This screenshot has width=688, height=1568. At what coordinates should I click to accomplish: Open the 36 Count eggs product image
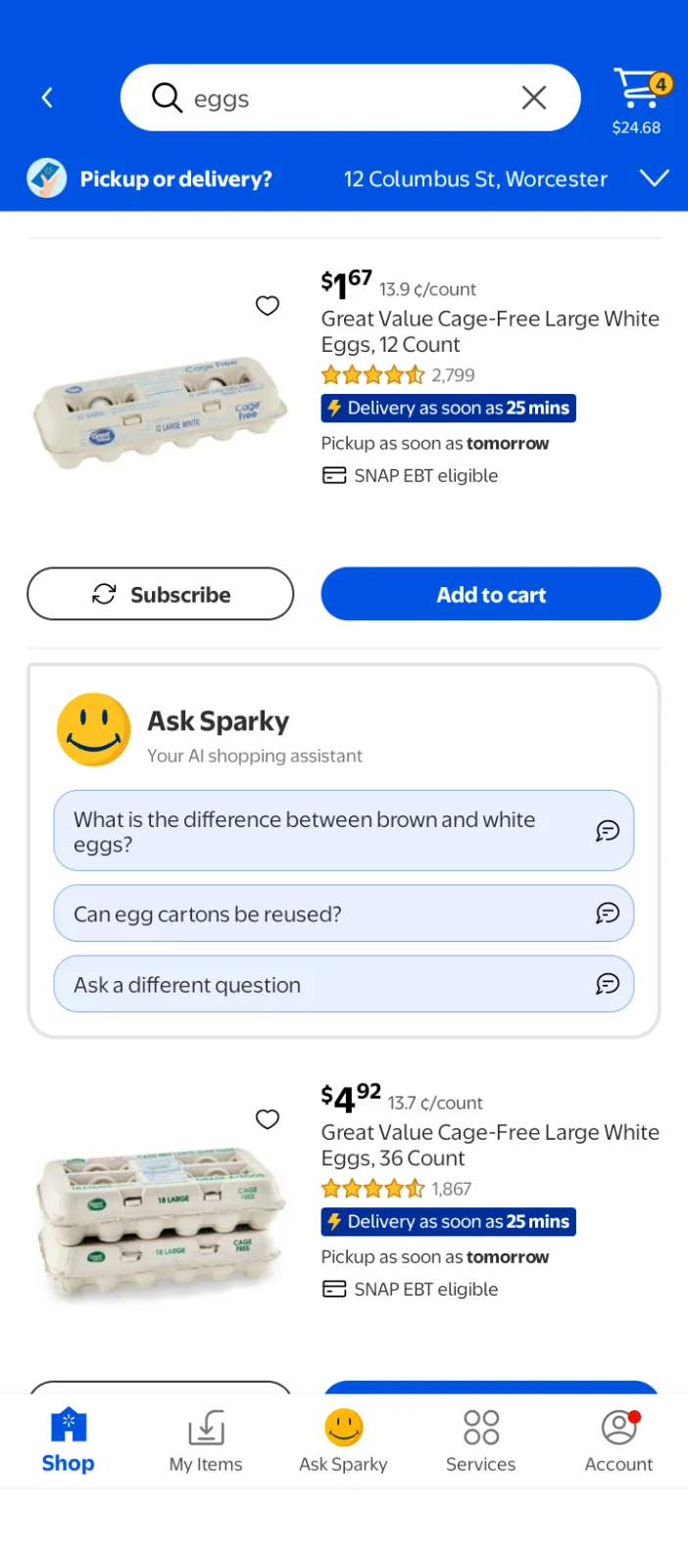pos(160,1220)
